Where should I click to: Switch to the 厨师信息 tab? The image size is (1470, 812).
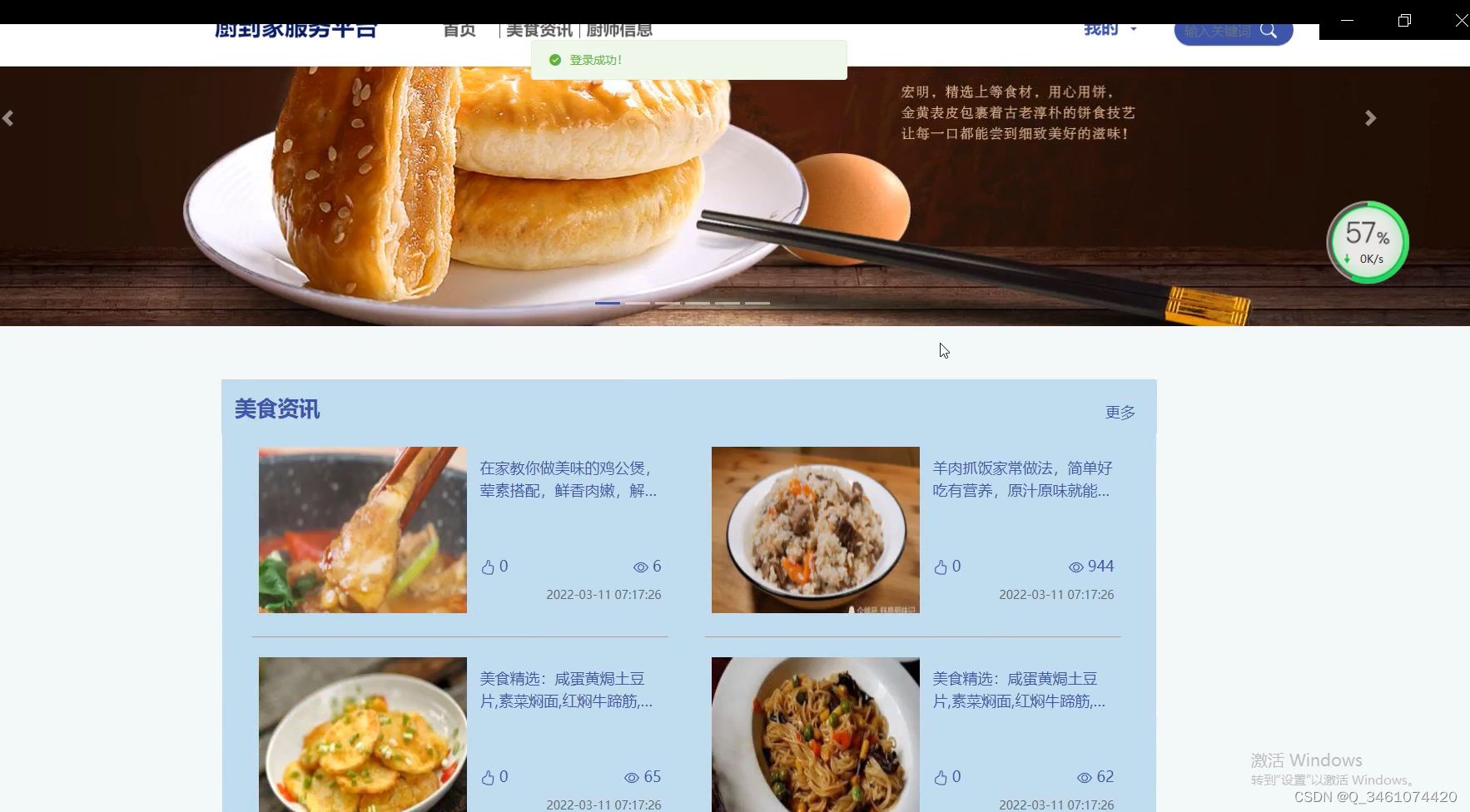pyautogui.click(x=619, y=31)
